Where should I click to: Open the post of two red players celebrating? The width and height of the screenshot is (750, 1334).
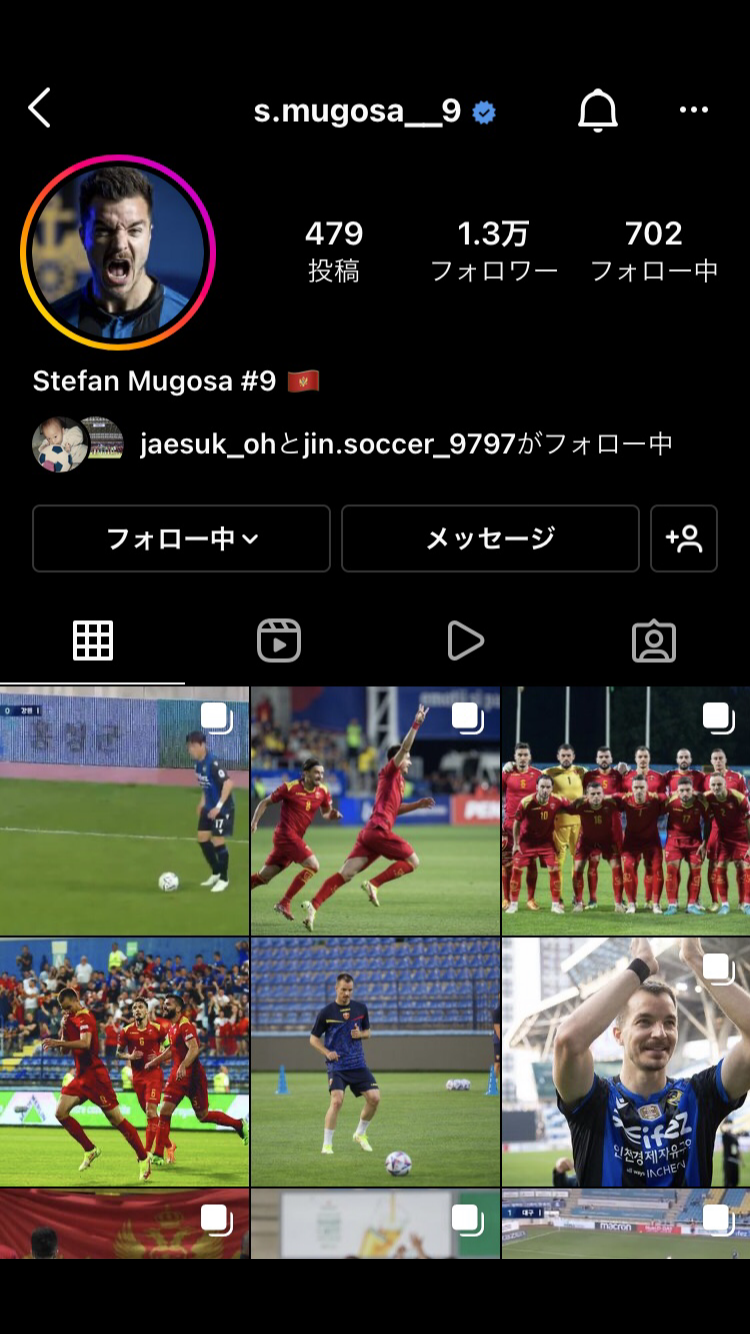(x=375, y=810)
